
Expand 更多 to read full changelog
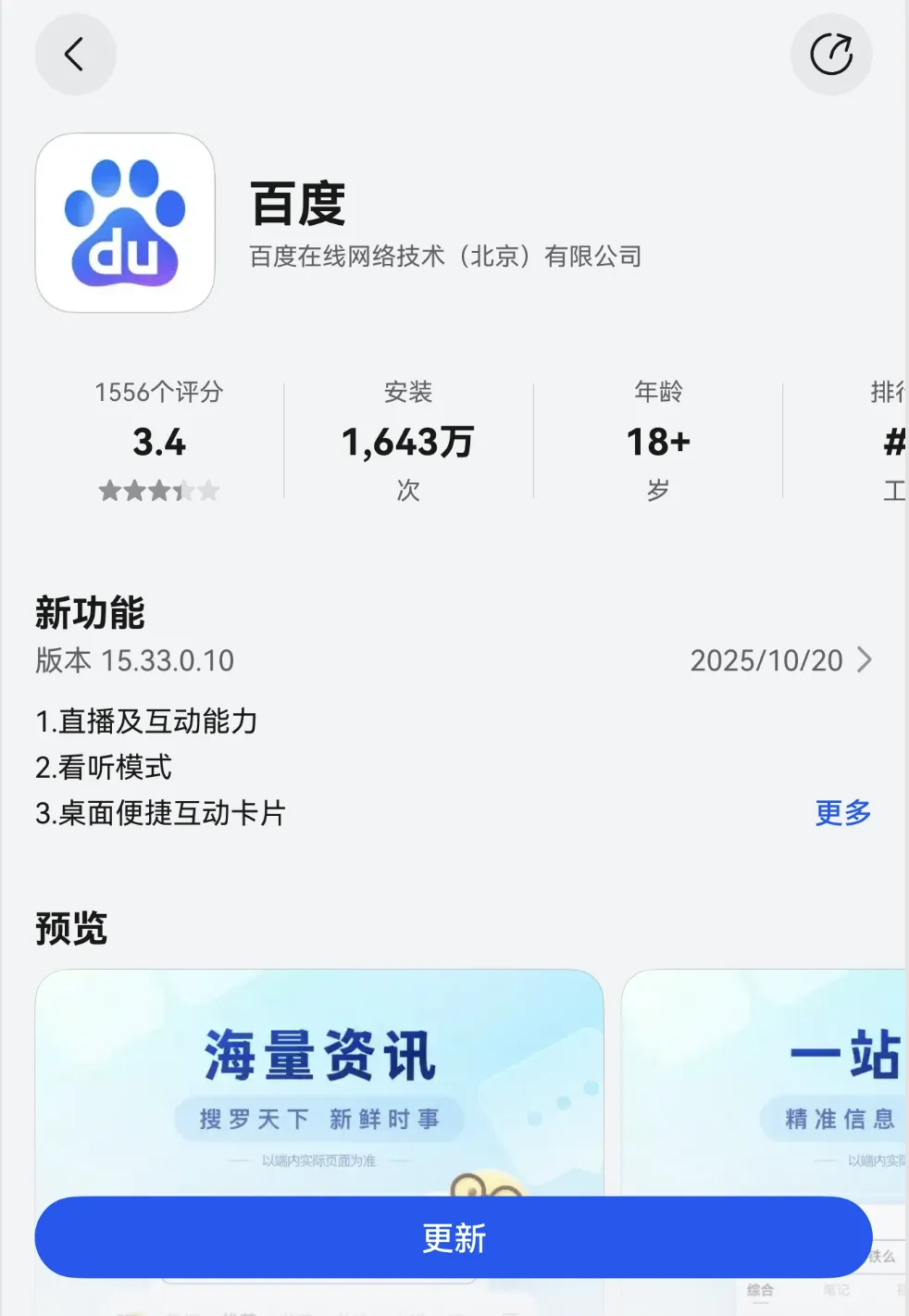(x=842, y=812)
